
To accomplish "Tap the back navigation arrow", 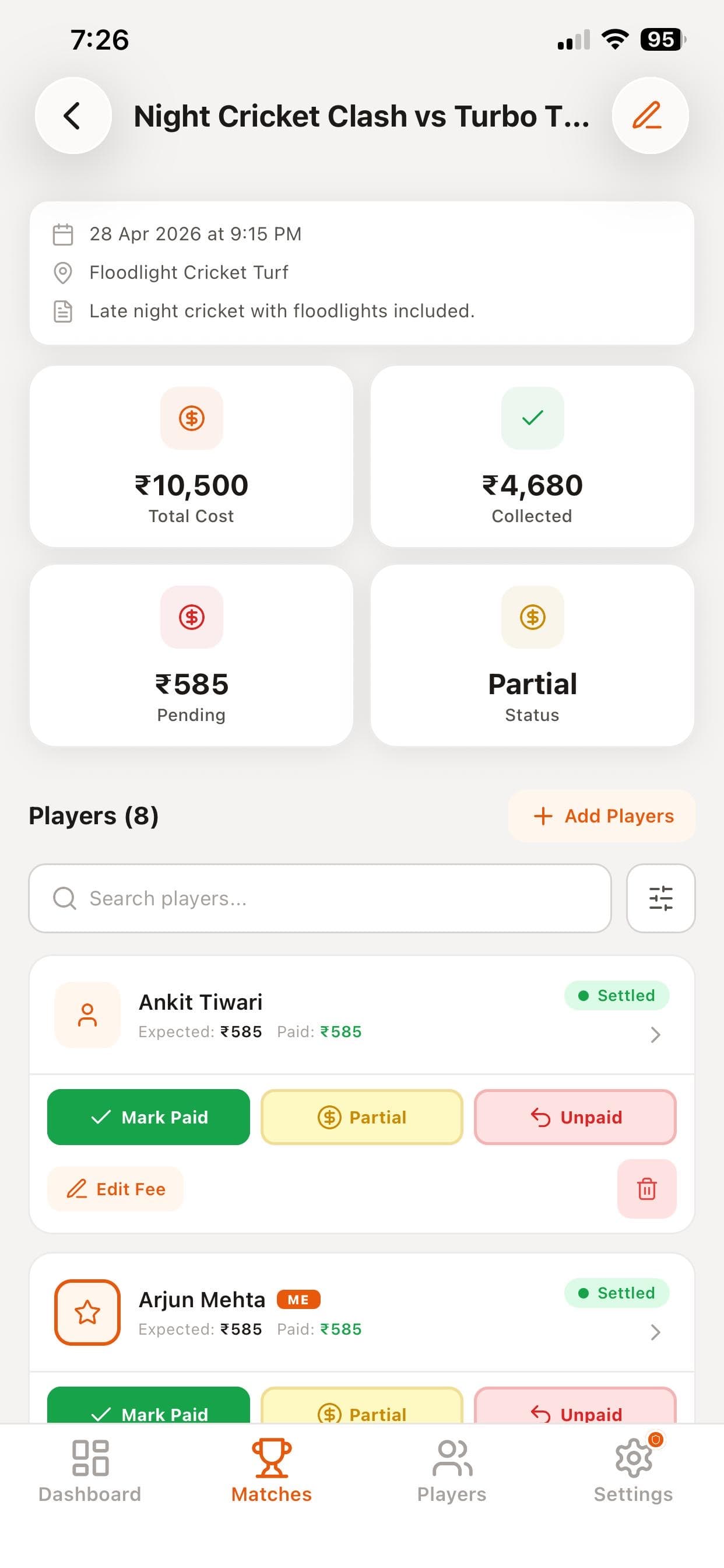I will [72, 115].
